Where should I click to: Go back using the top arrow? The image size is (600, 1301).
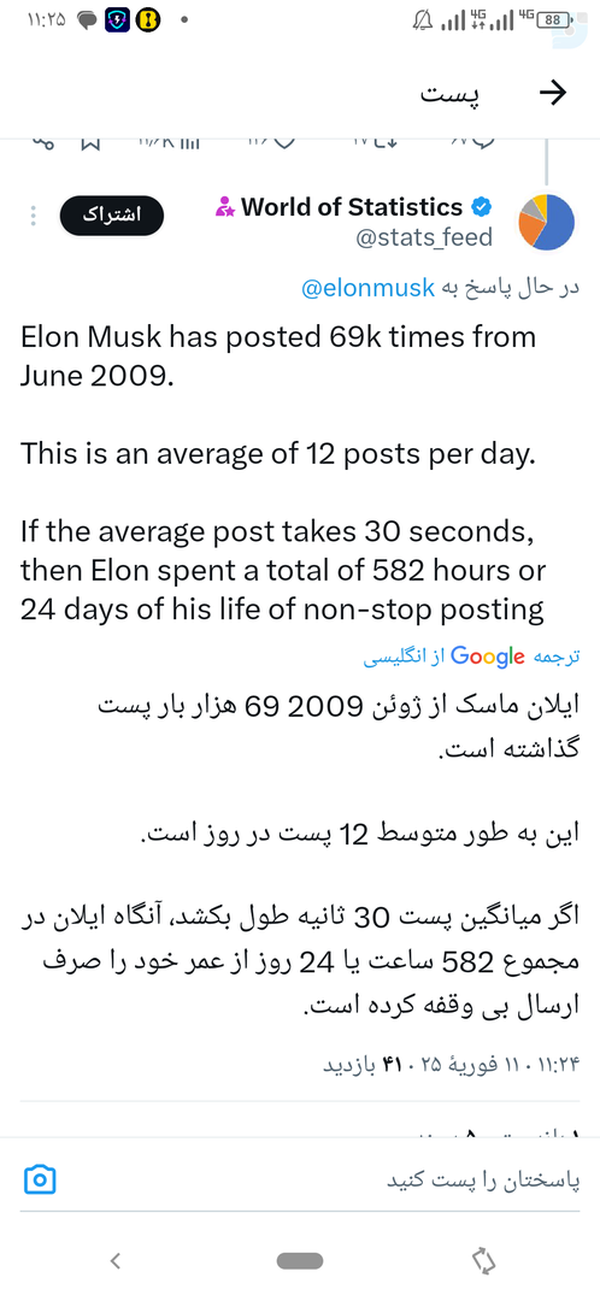[x=552, y=93]
